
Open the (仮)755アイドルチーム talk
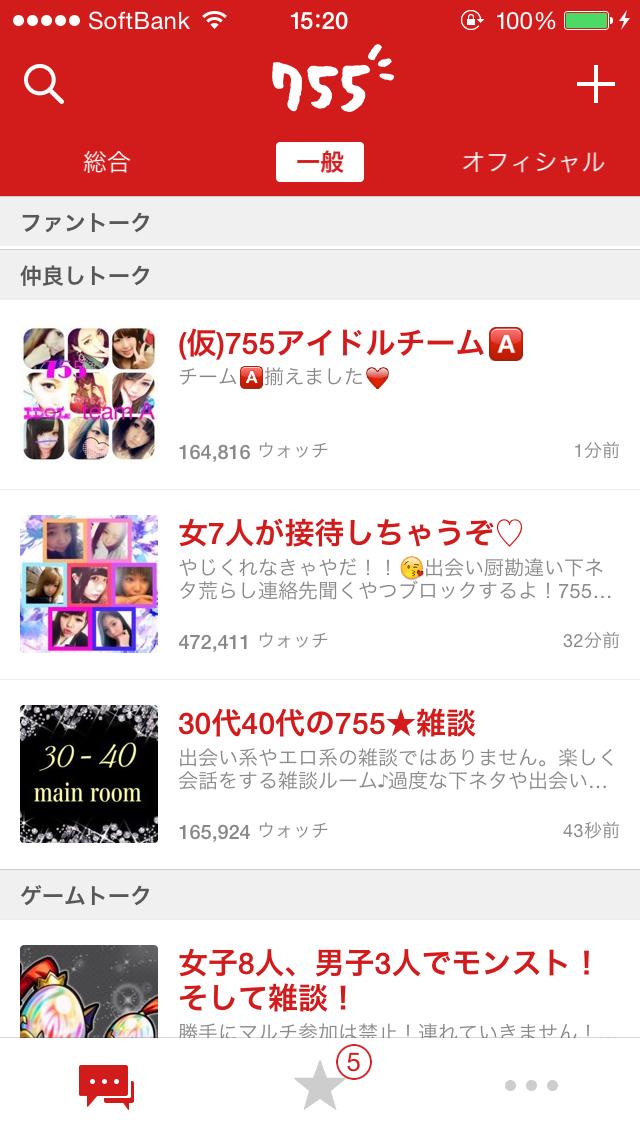coord(350,346)
